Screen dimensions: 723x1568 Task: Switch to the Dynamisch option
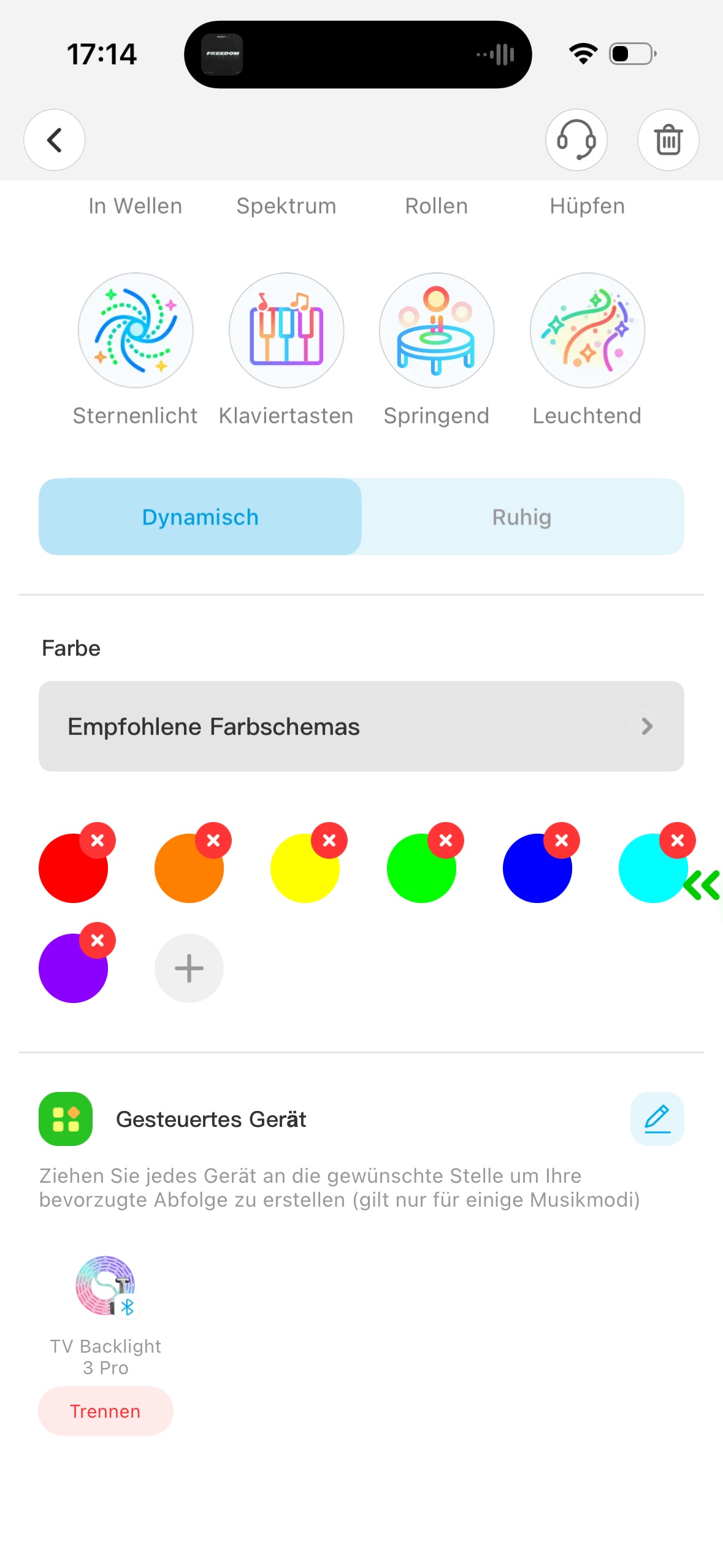(x=200, y=517)
